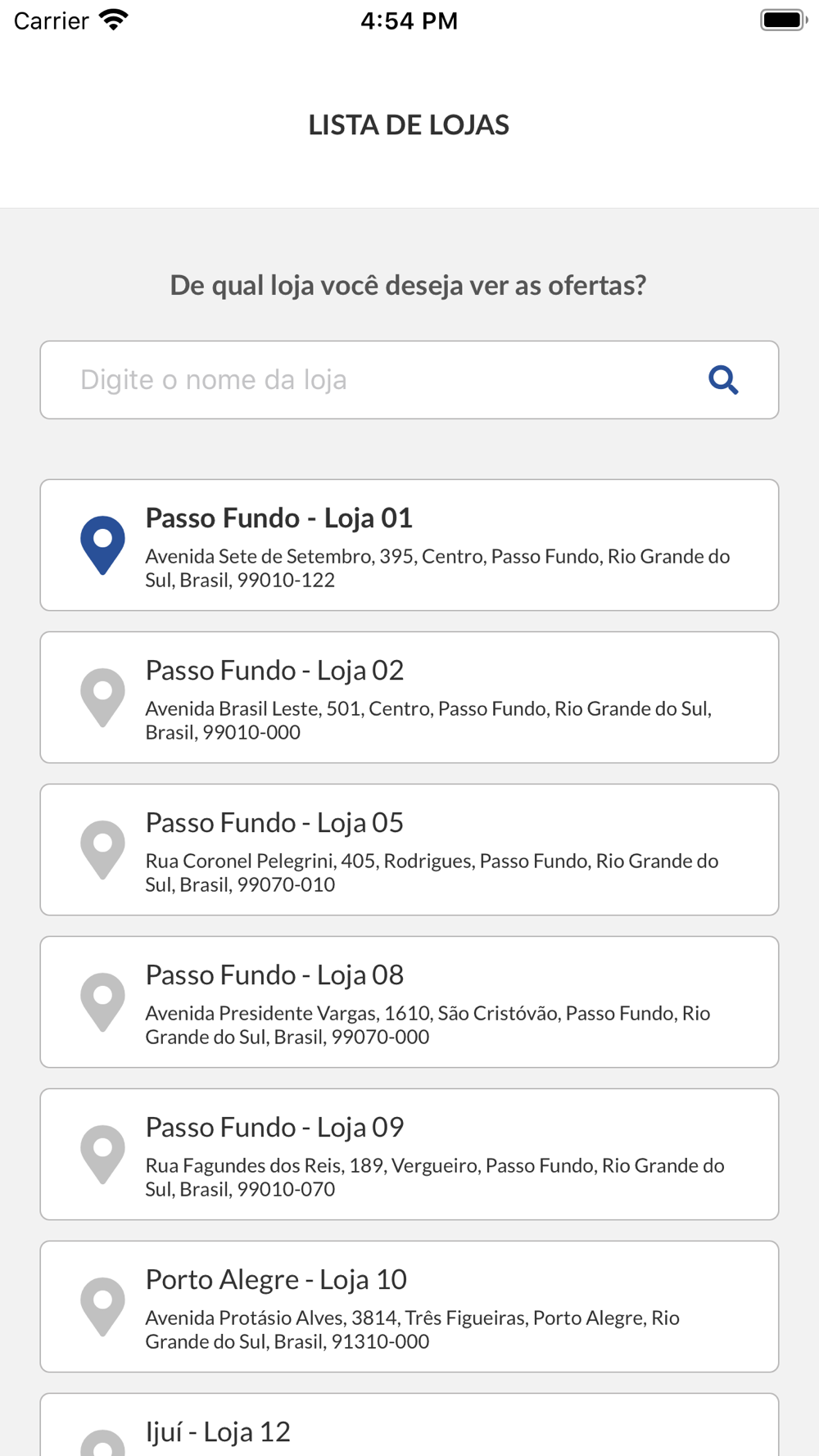Tap the magnifying glass search icon
This screenshot has width=819, height=1456.
pos(723,380)
